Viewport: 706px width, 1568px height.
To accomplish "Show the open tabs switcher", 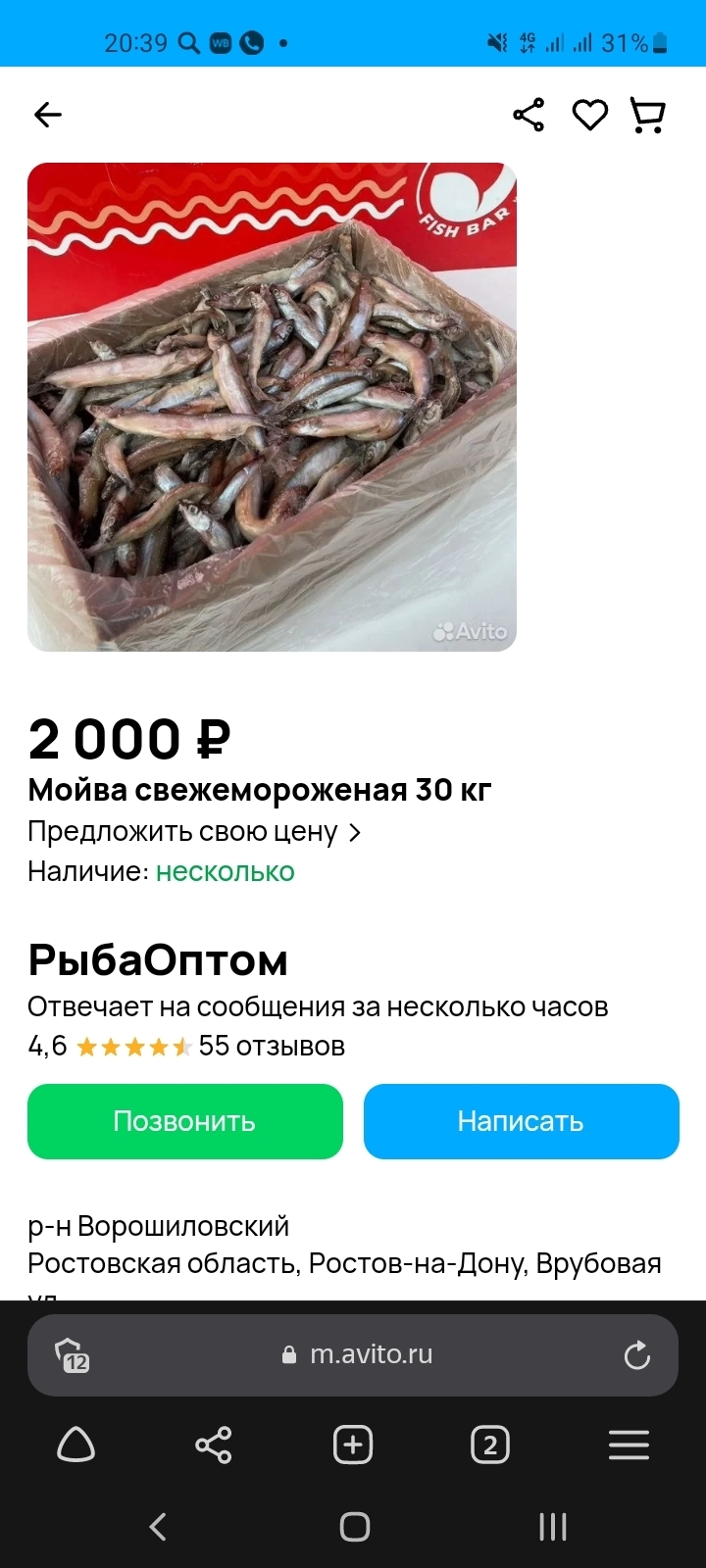I will pos(490,1445).
